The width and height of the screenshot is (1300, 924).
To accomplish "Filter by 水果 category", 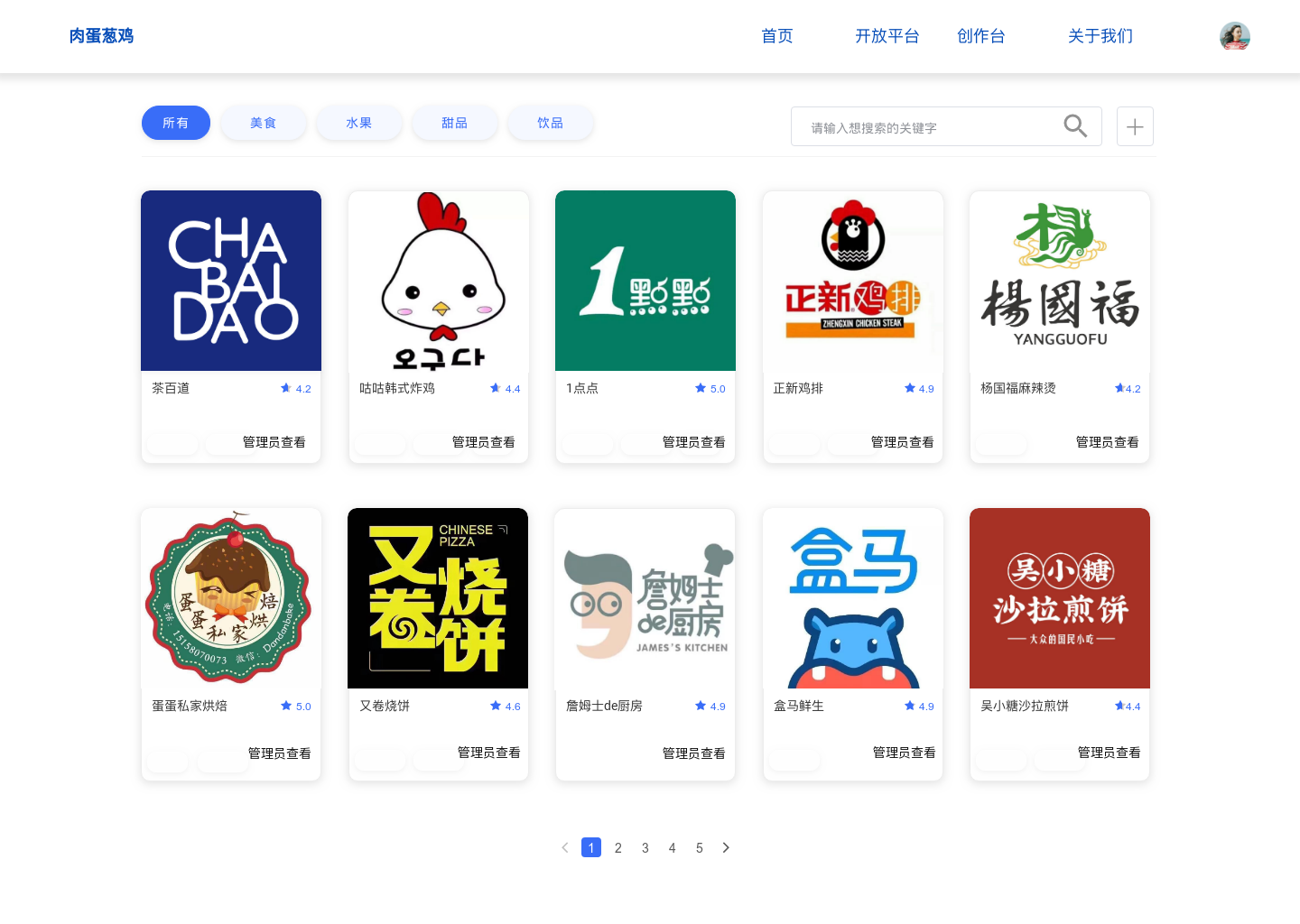I will 359,123.
